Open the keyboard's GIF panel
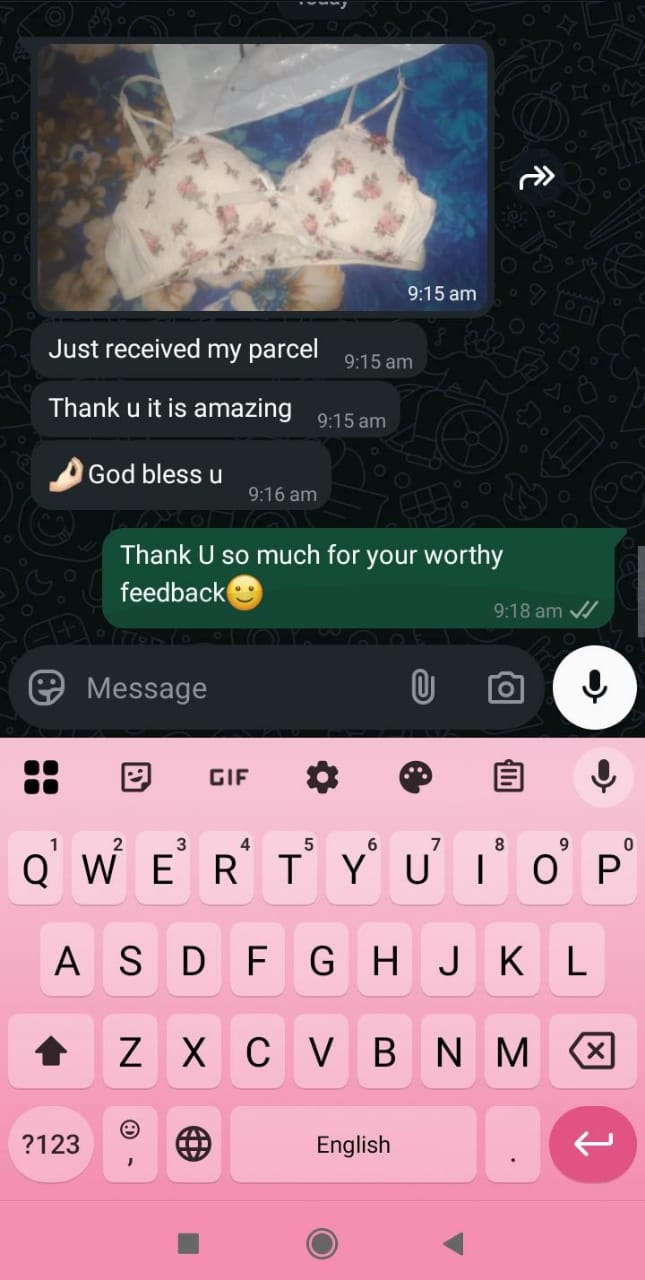This screenshot has height=1280, width=645. [x=229, y=777]
